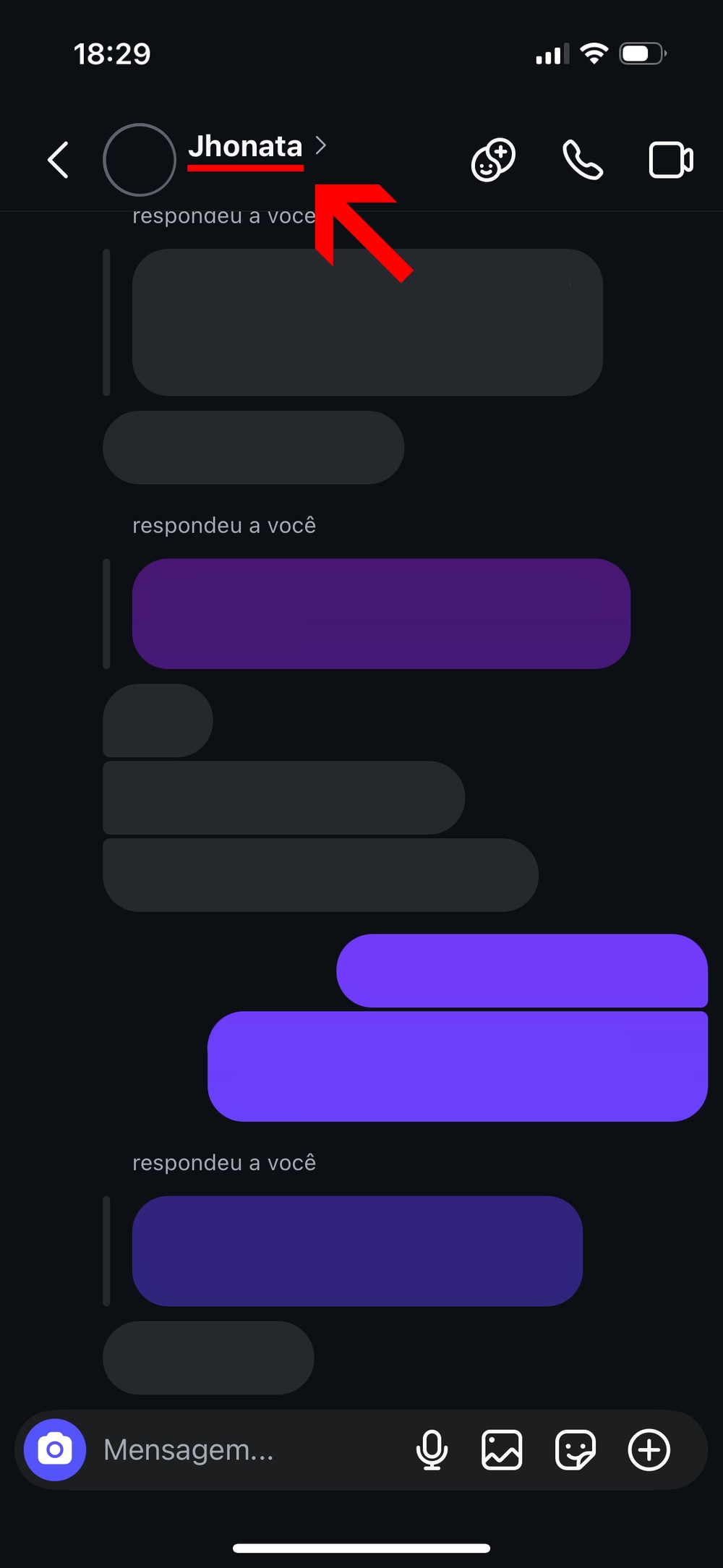Open more options with the plus icon
Screen dimensions: 723x1568
(x=649, y=1449)
